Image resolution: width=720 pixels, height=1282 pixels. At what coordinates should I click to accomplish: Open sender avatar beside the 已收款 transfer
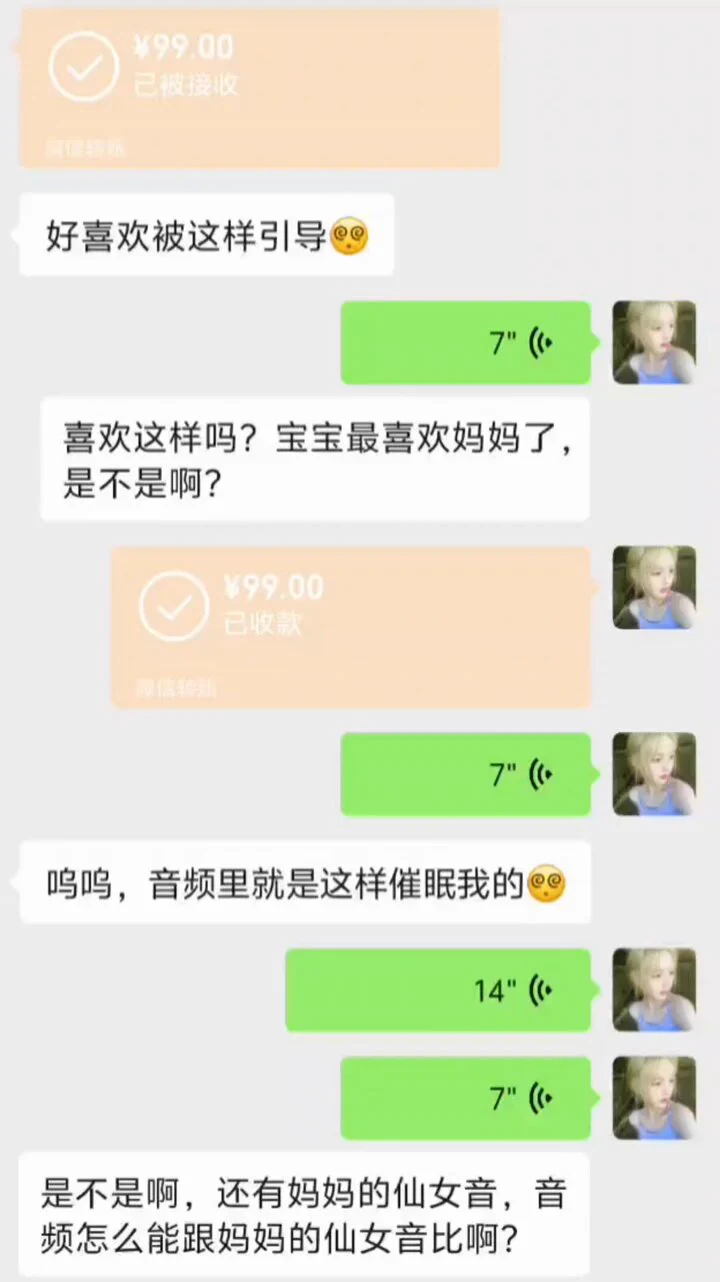(654, 587)
